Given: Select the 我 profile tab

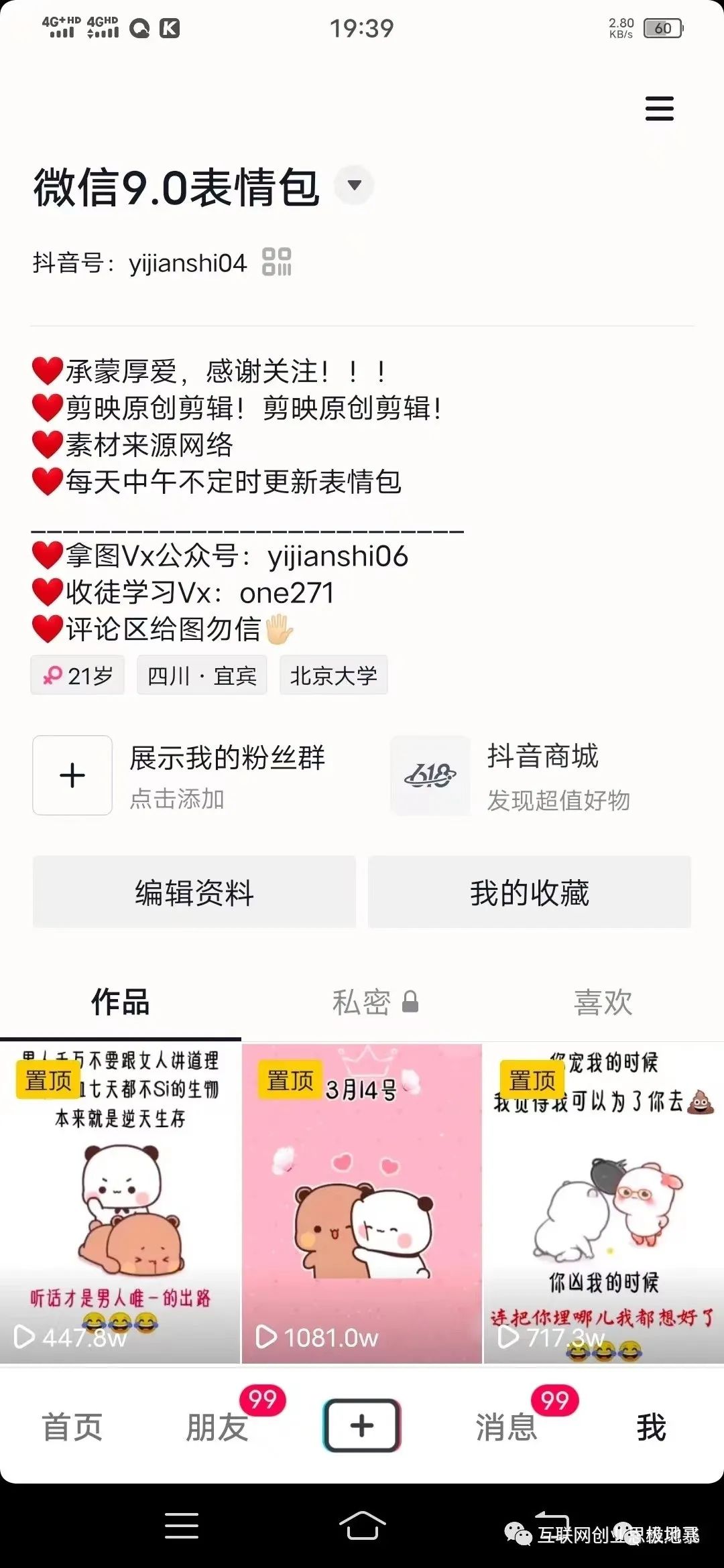Looking at the screenshot, I should pyautogui.click(x=651, y=1427).
